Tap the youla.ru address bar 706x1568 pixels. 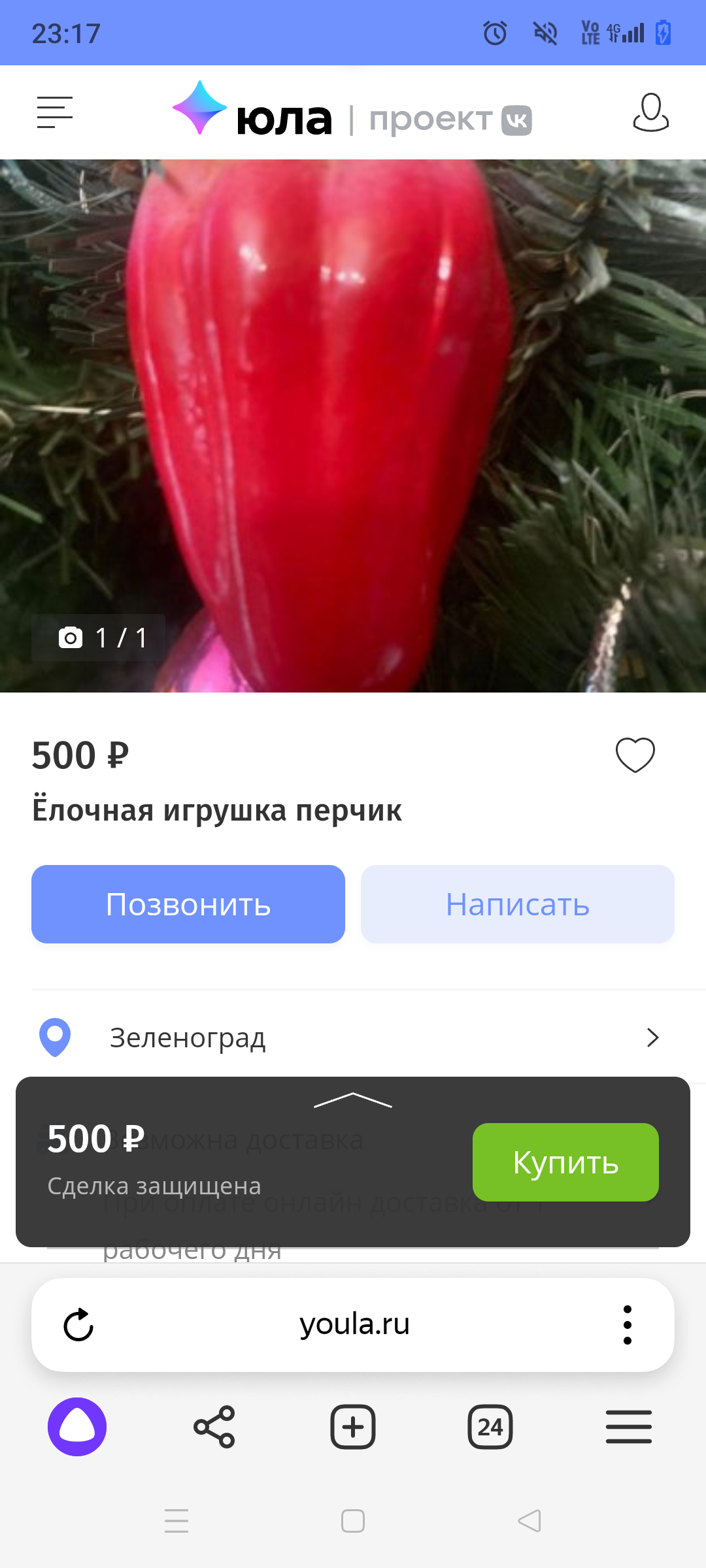(x=354, y=1325)
